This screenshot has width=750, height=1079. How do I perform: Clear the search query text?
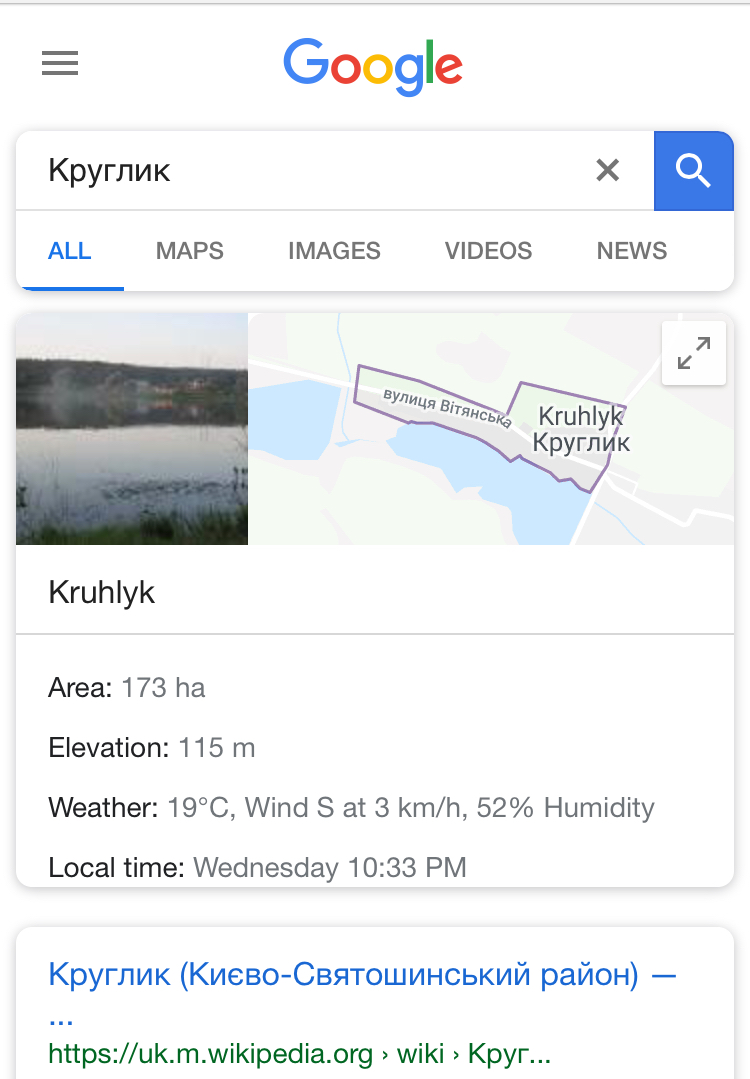(x=608, y=171)
